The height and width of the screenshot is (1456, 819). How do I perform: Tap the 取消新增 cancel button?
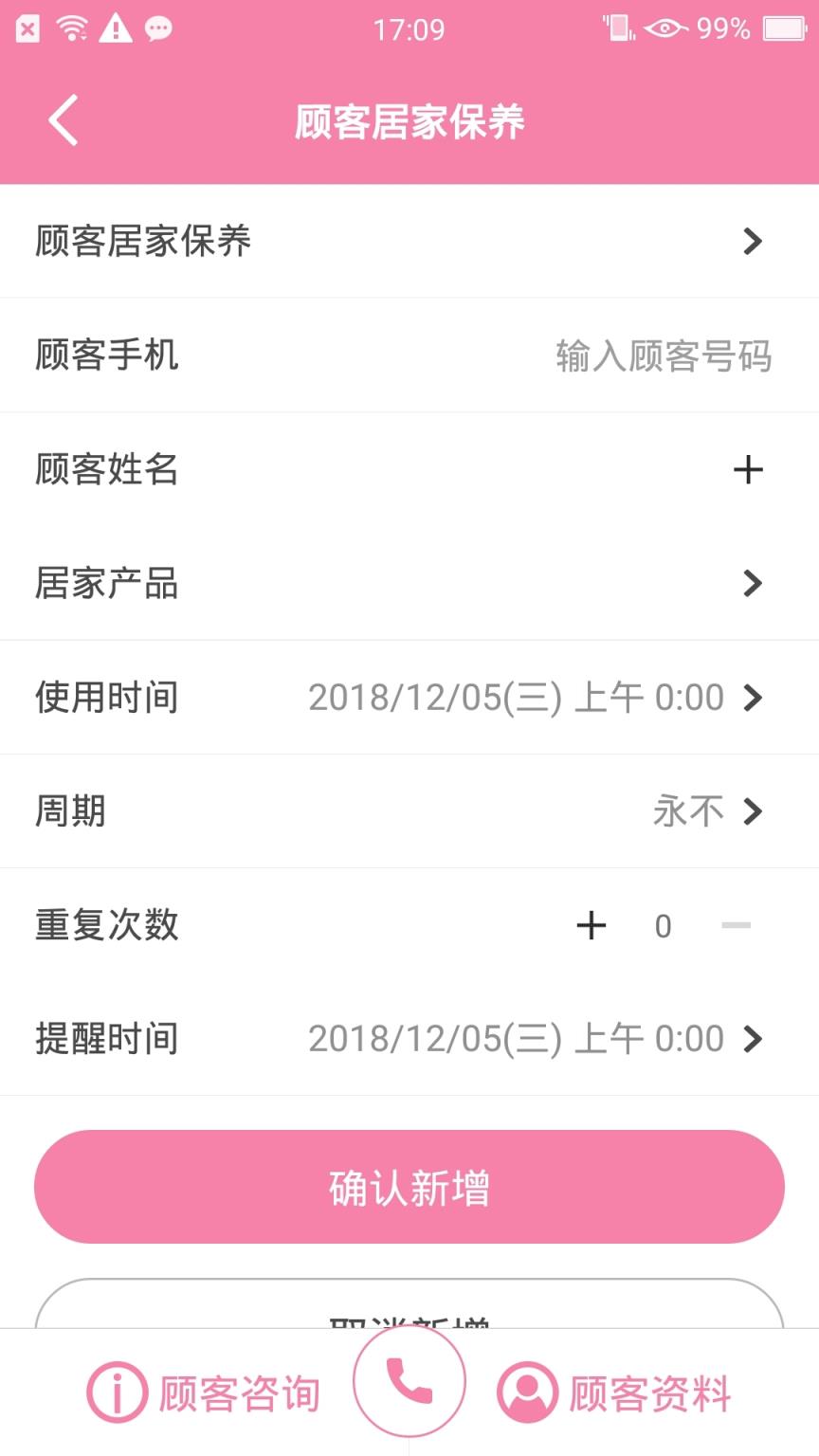tap(409, 1318)
